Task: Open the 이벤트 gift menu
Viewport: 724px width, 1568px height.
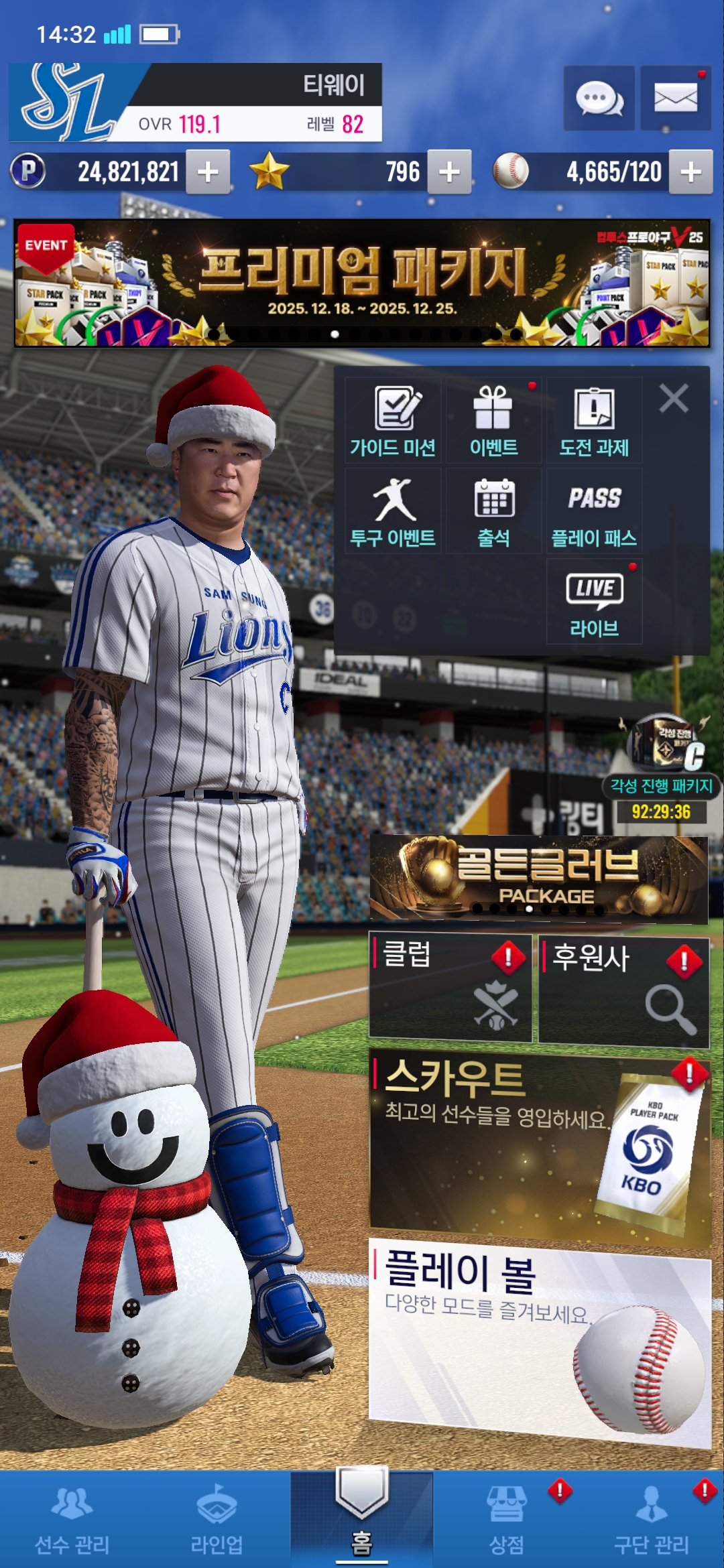Action: click(493, 421)
